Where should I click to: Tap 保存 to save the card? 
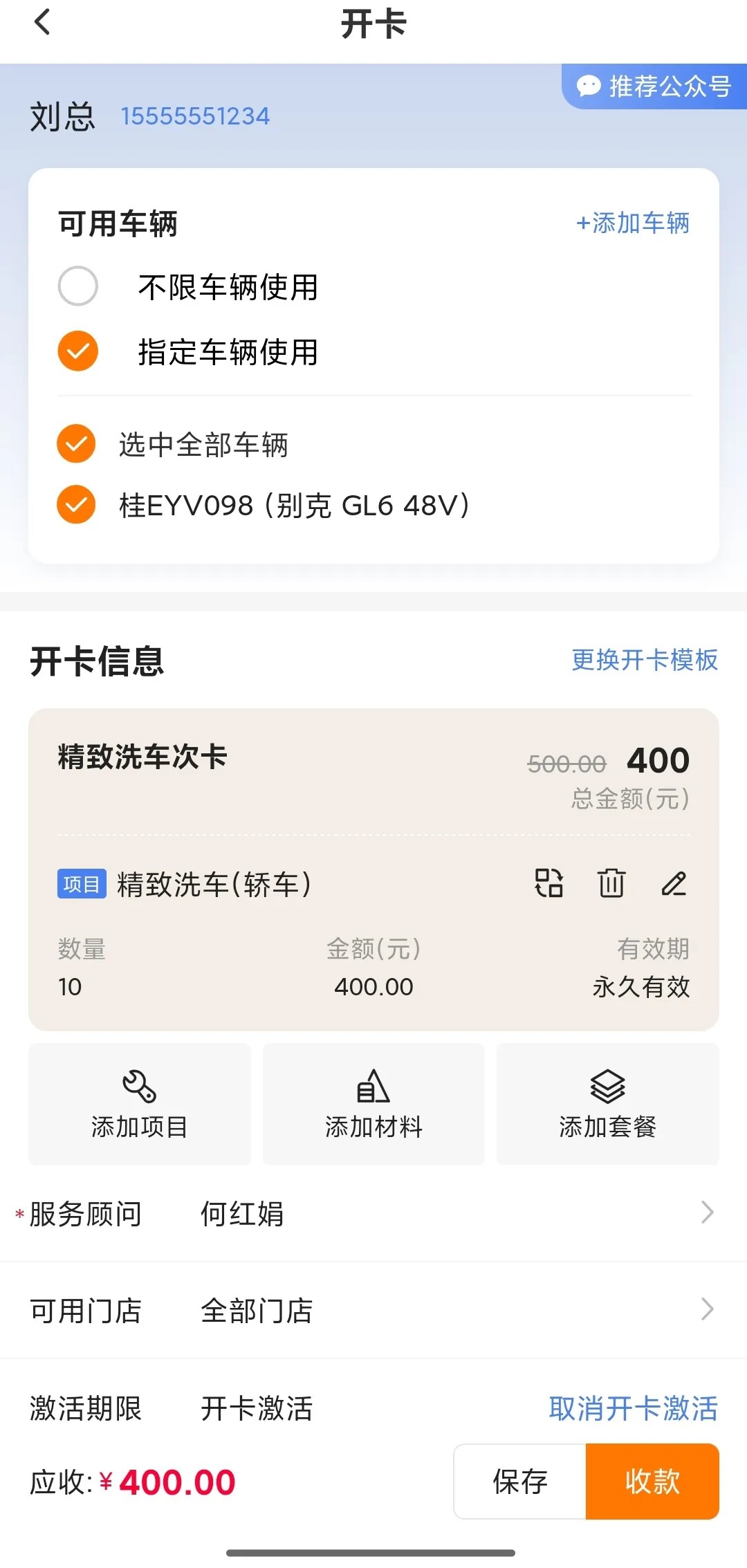point(520,1482)
